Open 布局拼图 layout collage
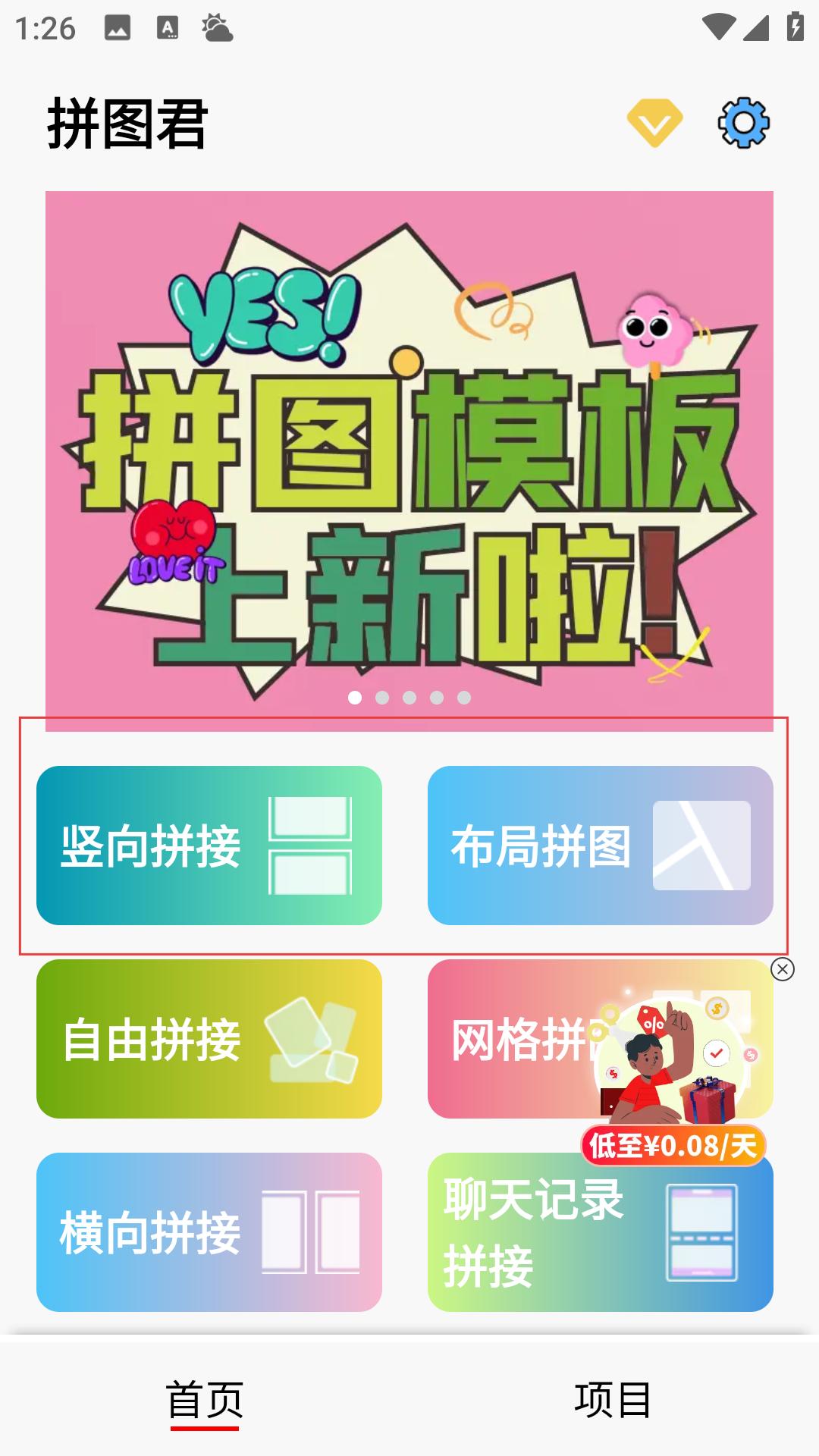Image resolution: width=819 pixels, height=1456 pixels. (600, 846)
